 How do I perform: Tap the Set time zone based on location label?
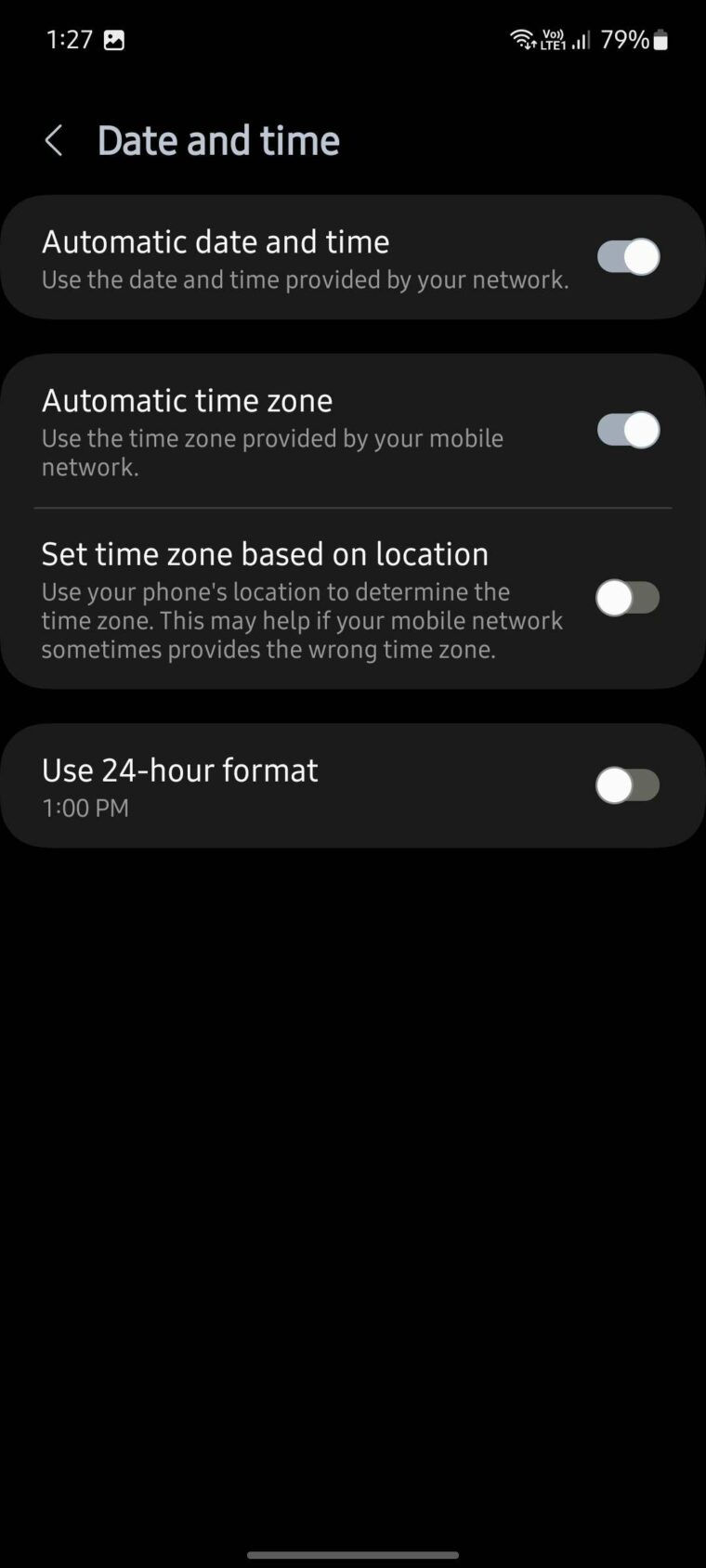[265, 554]
